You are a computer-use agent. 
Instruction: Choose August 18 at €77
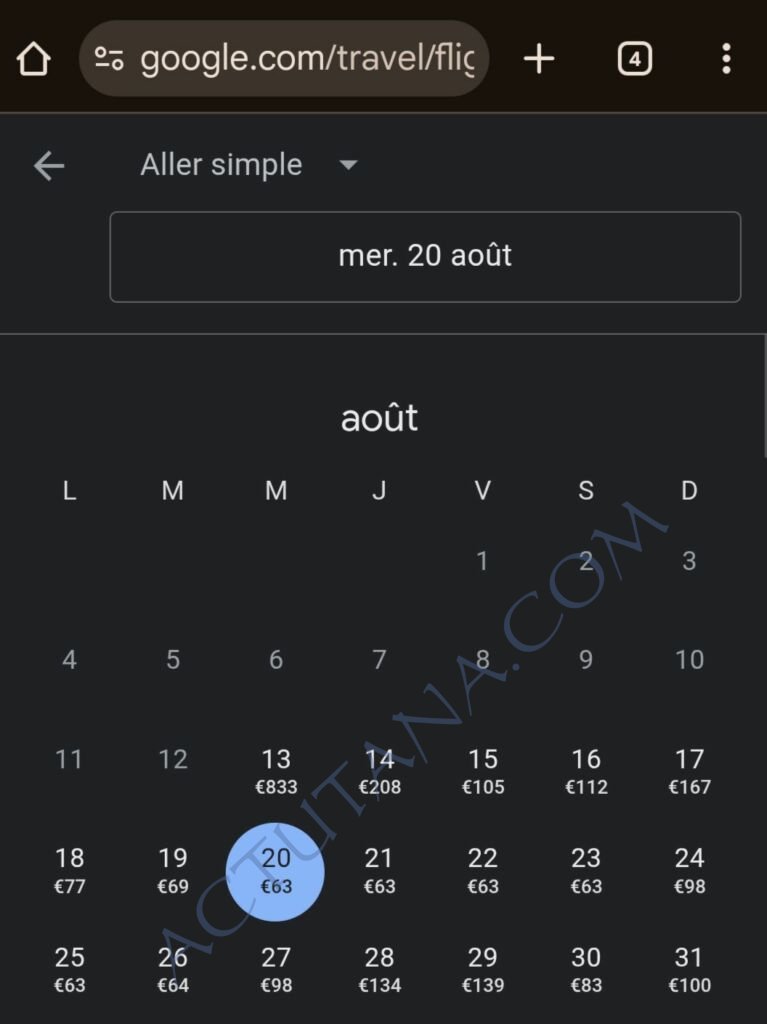(70, 870)
